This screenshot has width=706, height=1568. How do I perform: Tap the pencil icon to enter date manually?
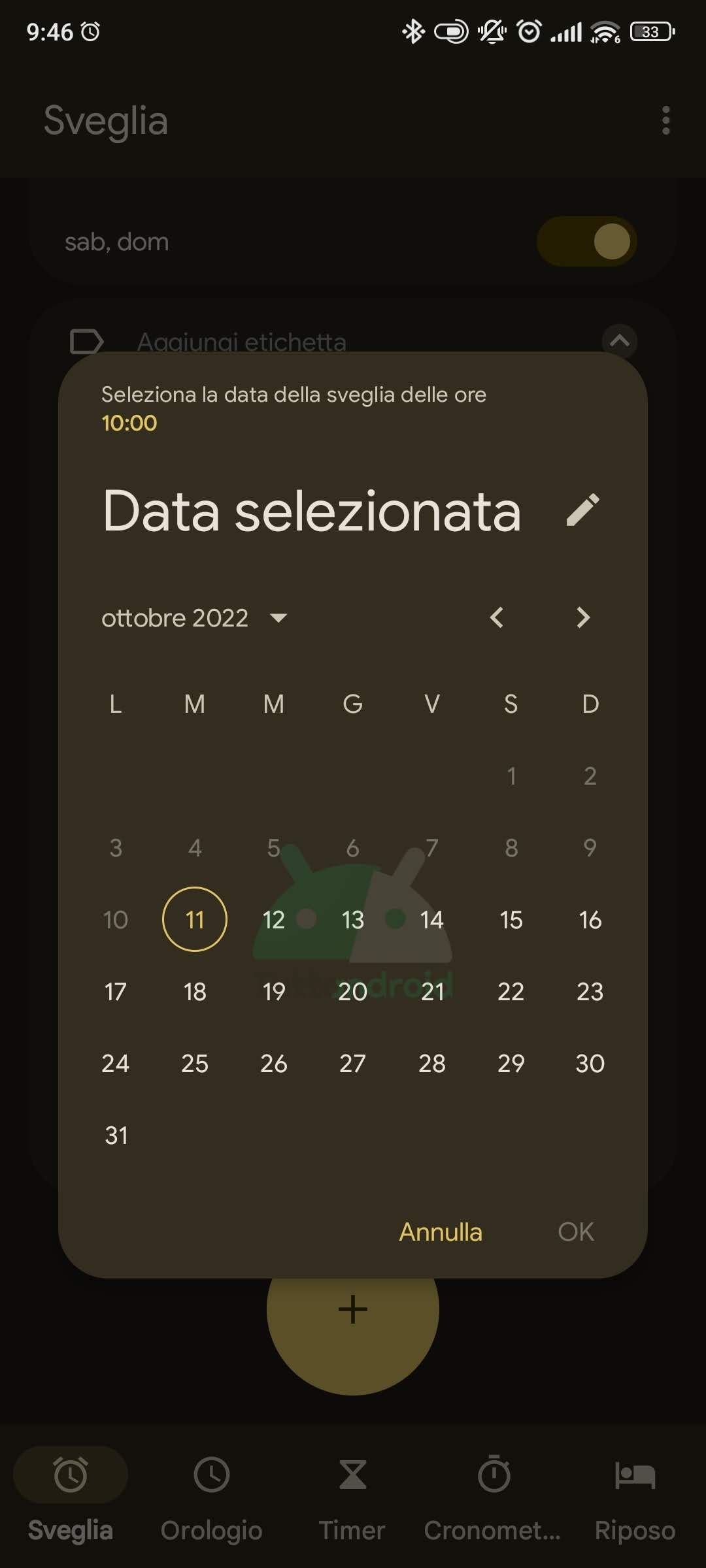pyautogui.click(x=582, y=510)
